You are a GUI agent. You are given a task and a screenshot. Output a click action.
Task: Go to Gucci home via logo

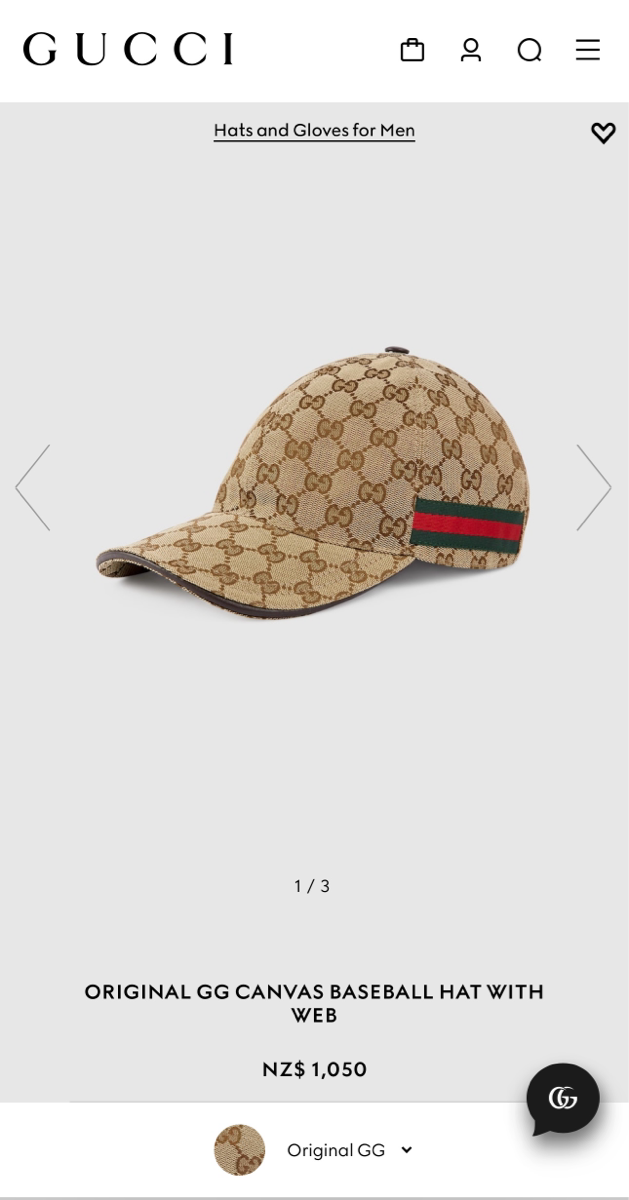point(128,49)
